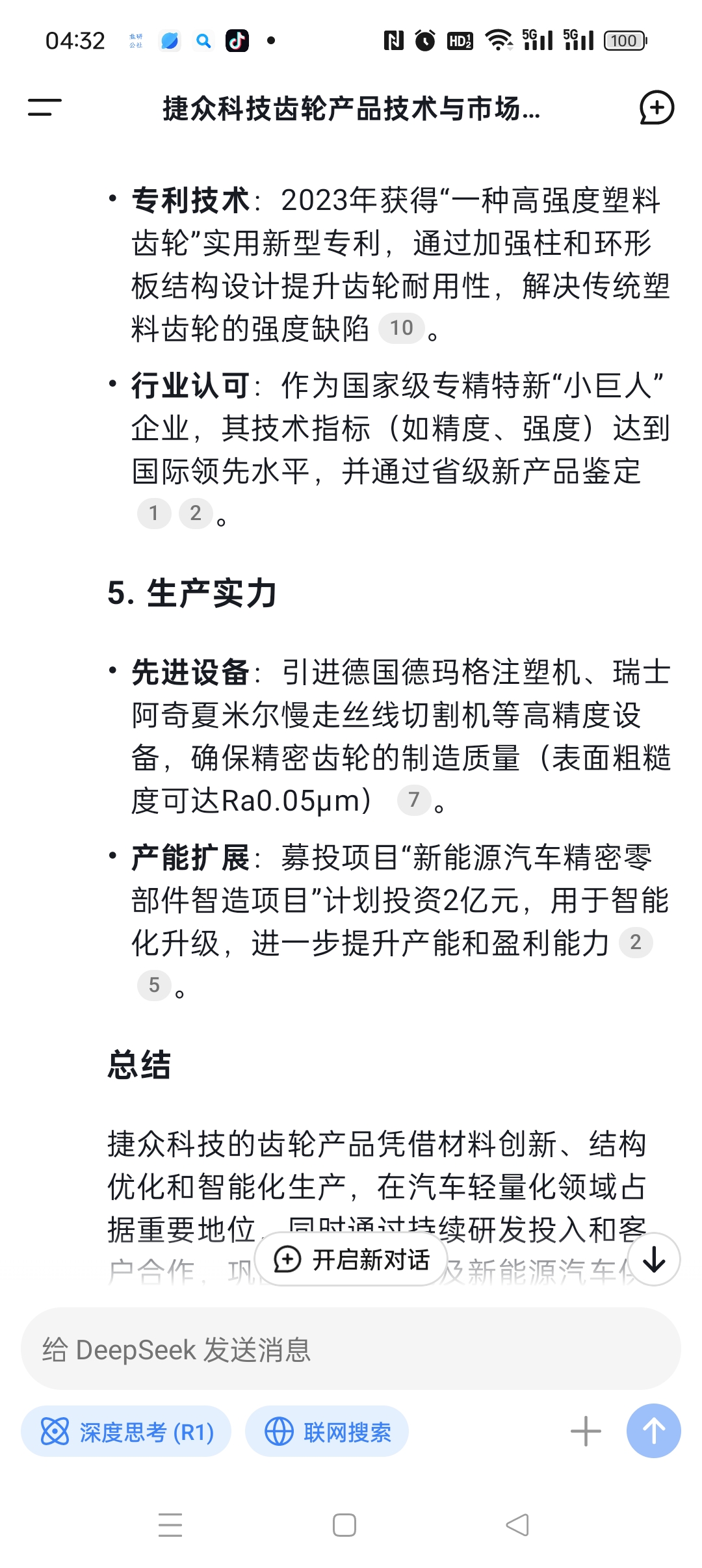702x1568 pixels.
Task: Enable 联网搜索 web search
Action: point(327,1431)
